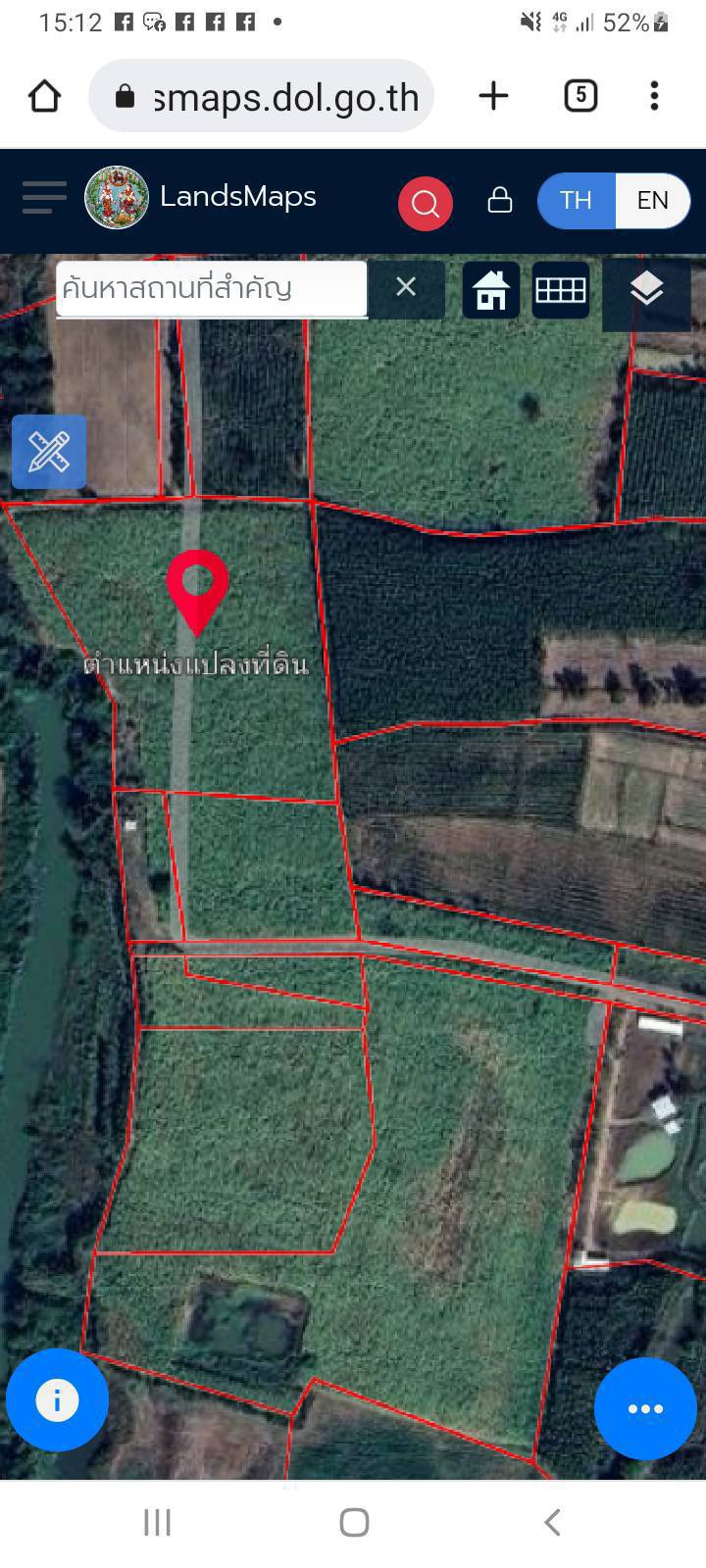
Task: Open the more options button at bottom right
Action: coord(644,1408)
